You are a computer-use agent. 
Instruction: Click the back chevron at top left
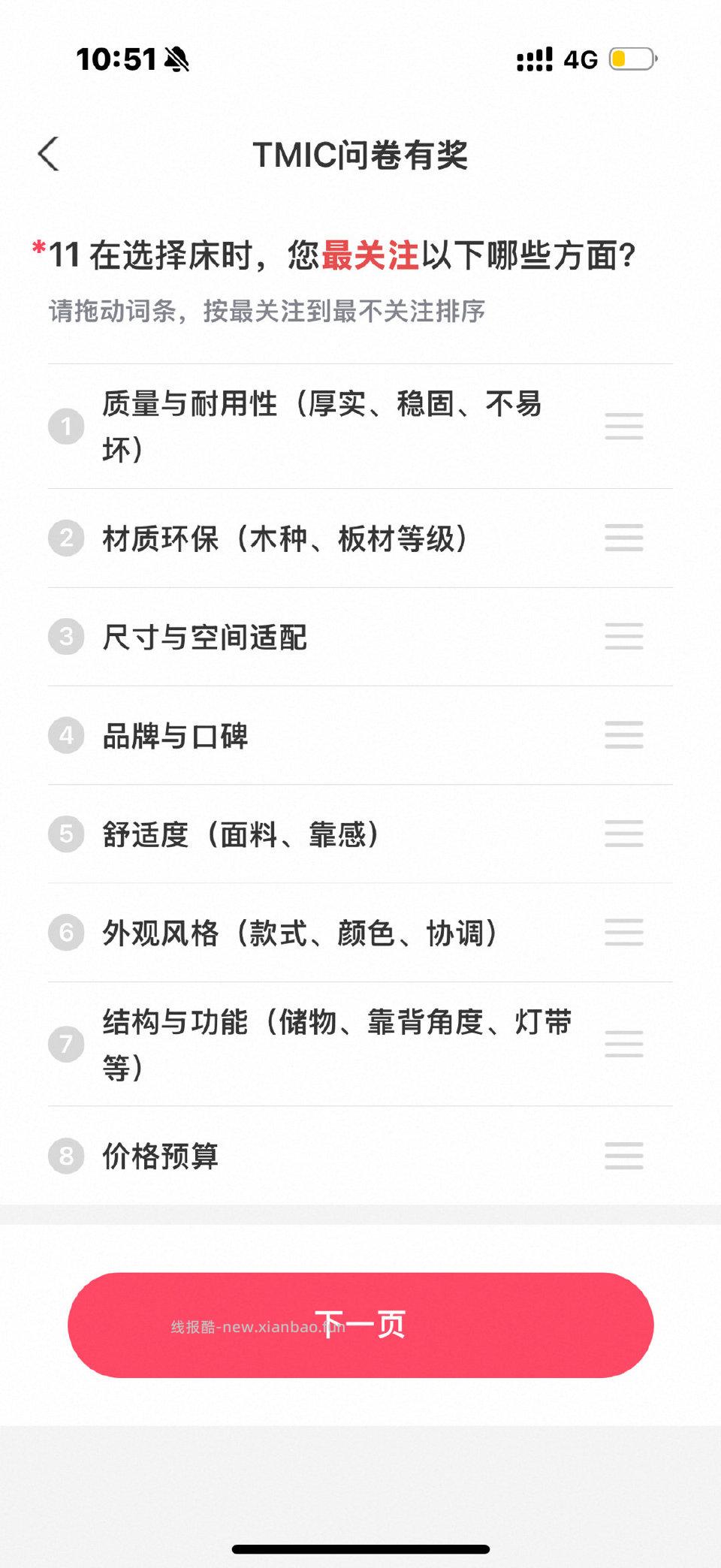coord(48,155)
